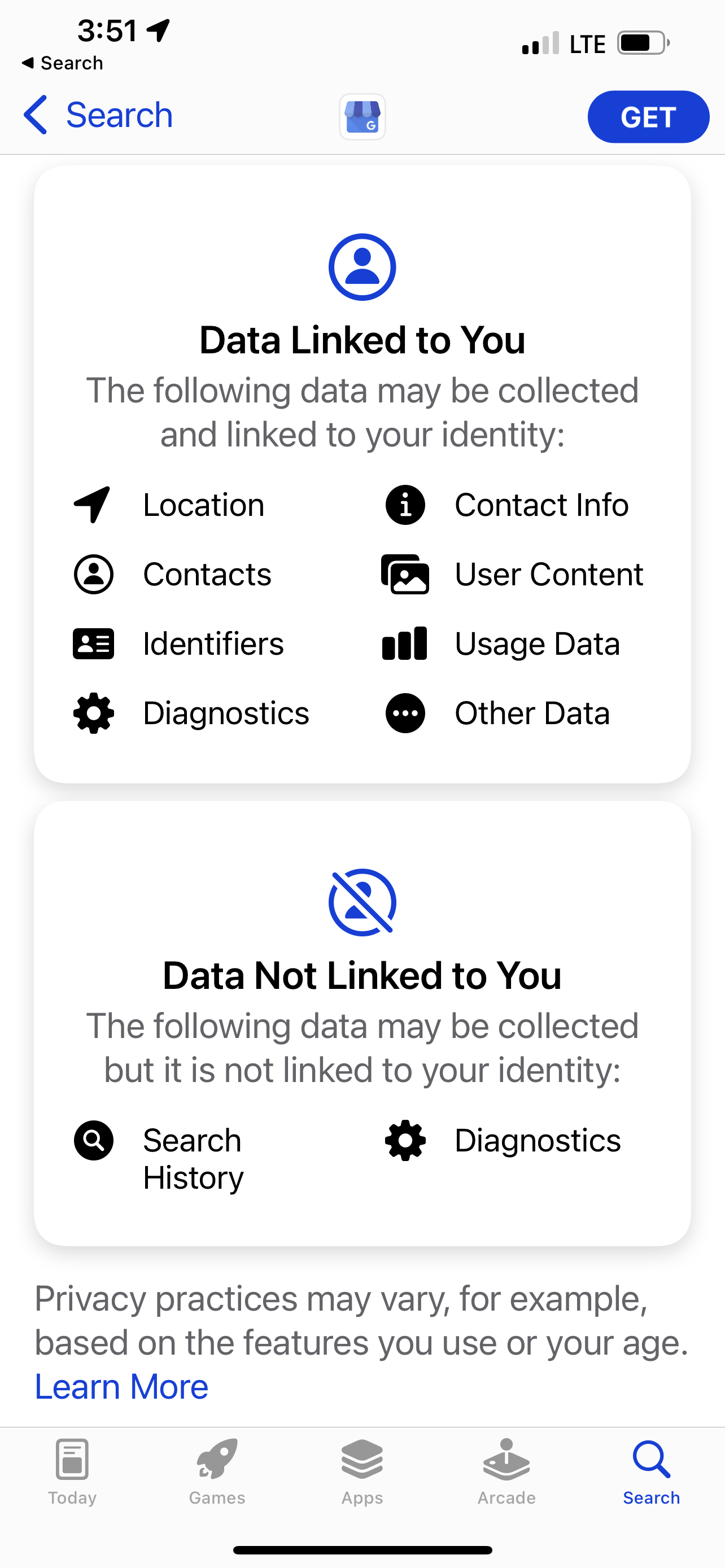
Task: Open the Data Not Linked to You card
Action: click(x=362, y=1023)
